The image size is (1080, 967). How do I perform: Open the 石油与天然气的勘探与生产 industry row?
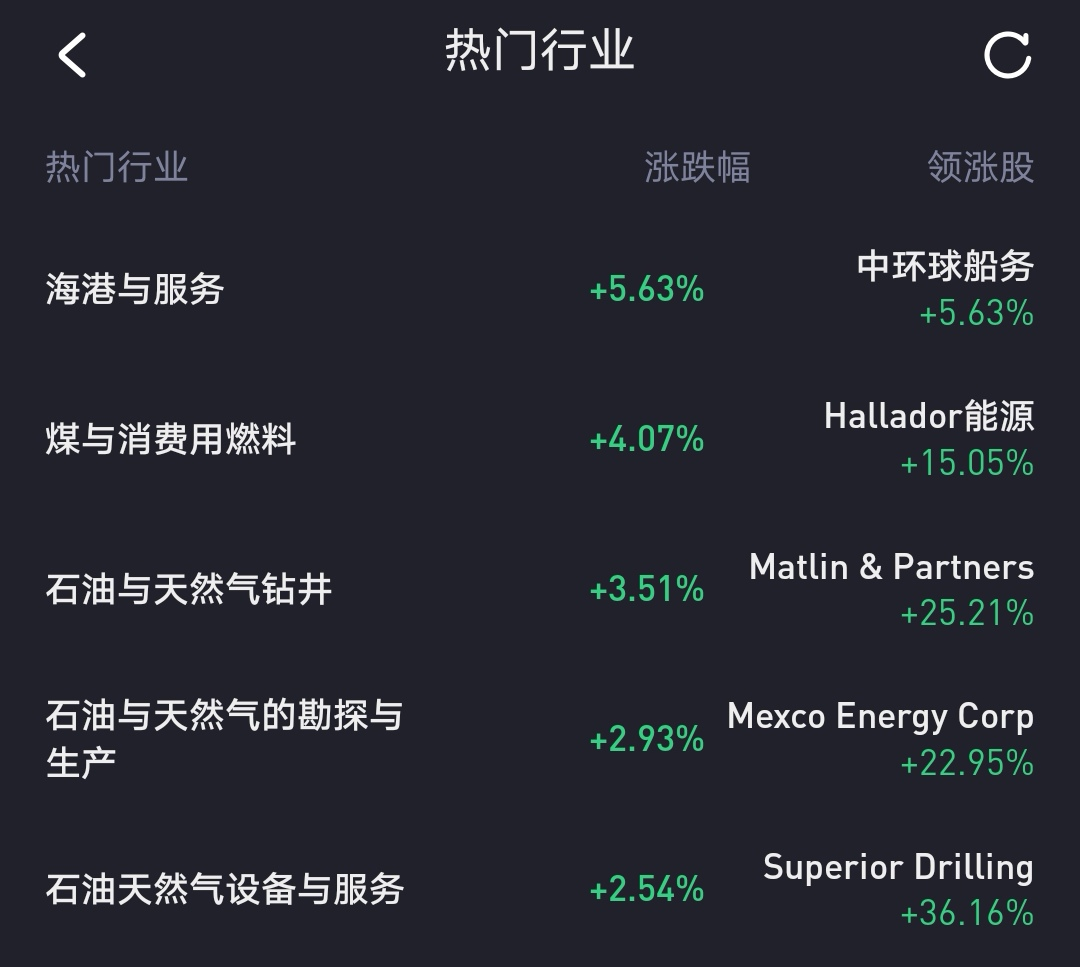(224, 738)
